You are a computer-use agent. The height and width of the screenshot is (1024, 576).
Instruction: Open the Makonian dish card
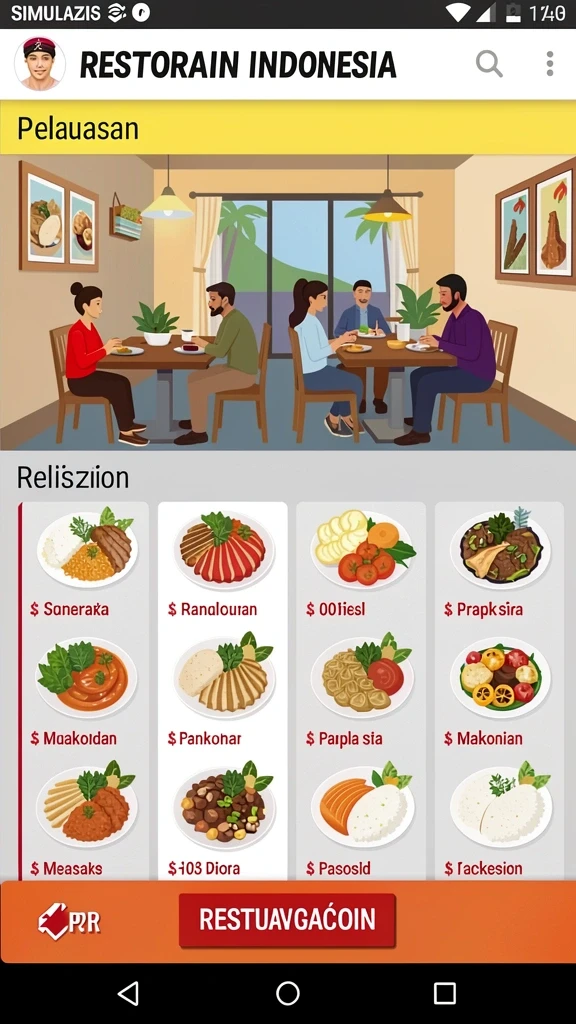pyautogui.click(x=500, y=692)
